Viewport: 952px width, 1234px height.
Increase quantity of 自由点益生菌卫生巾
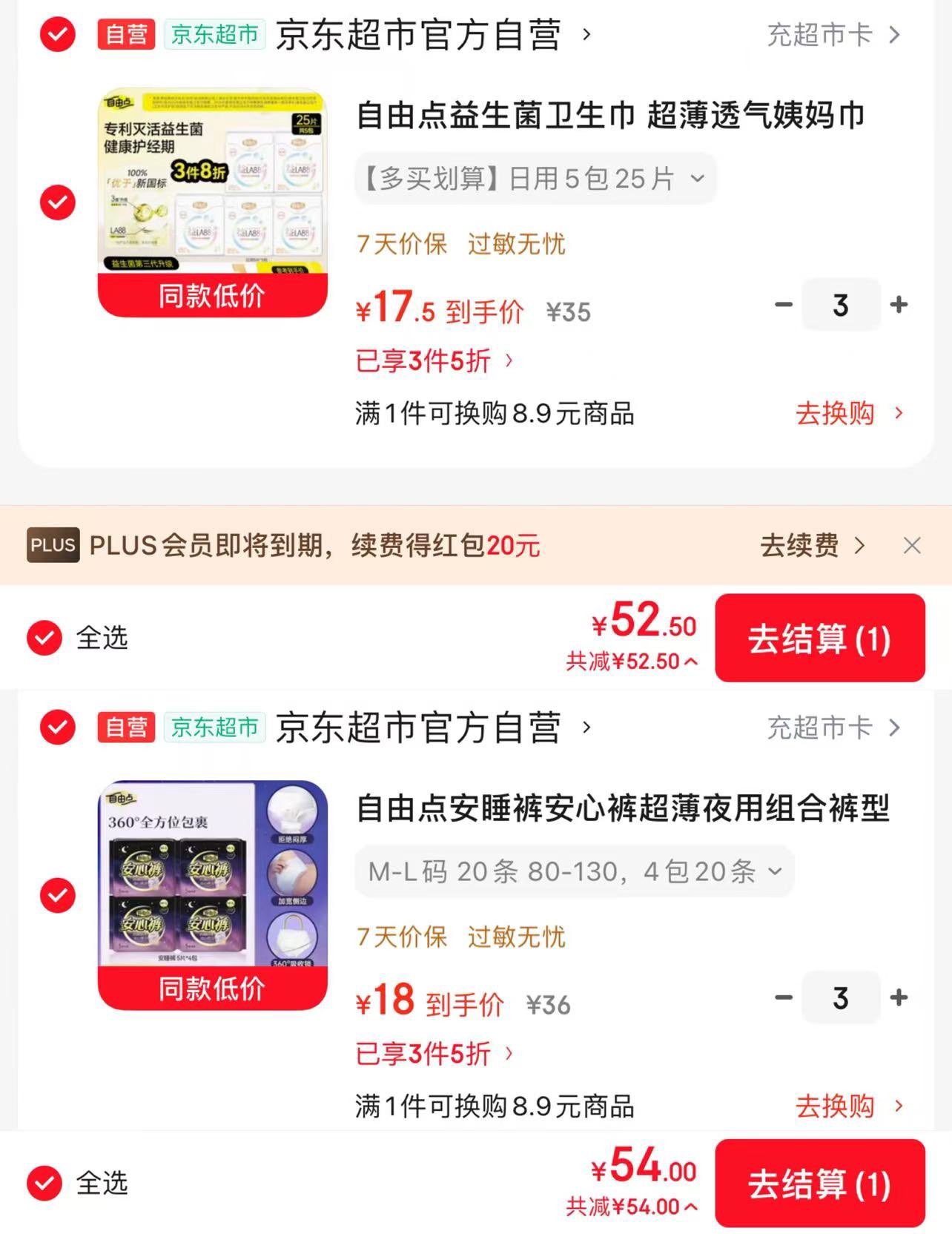coord(899,305)
